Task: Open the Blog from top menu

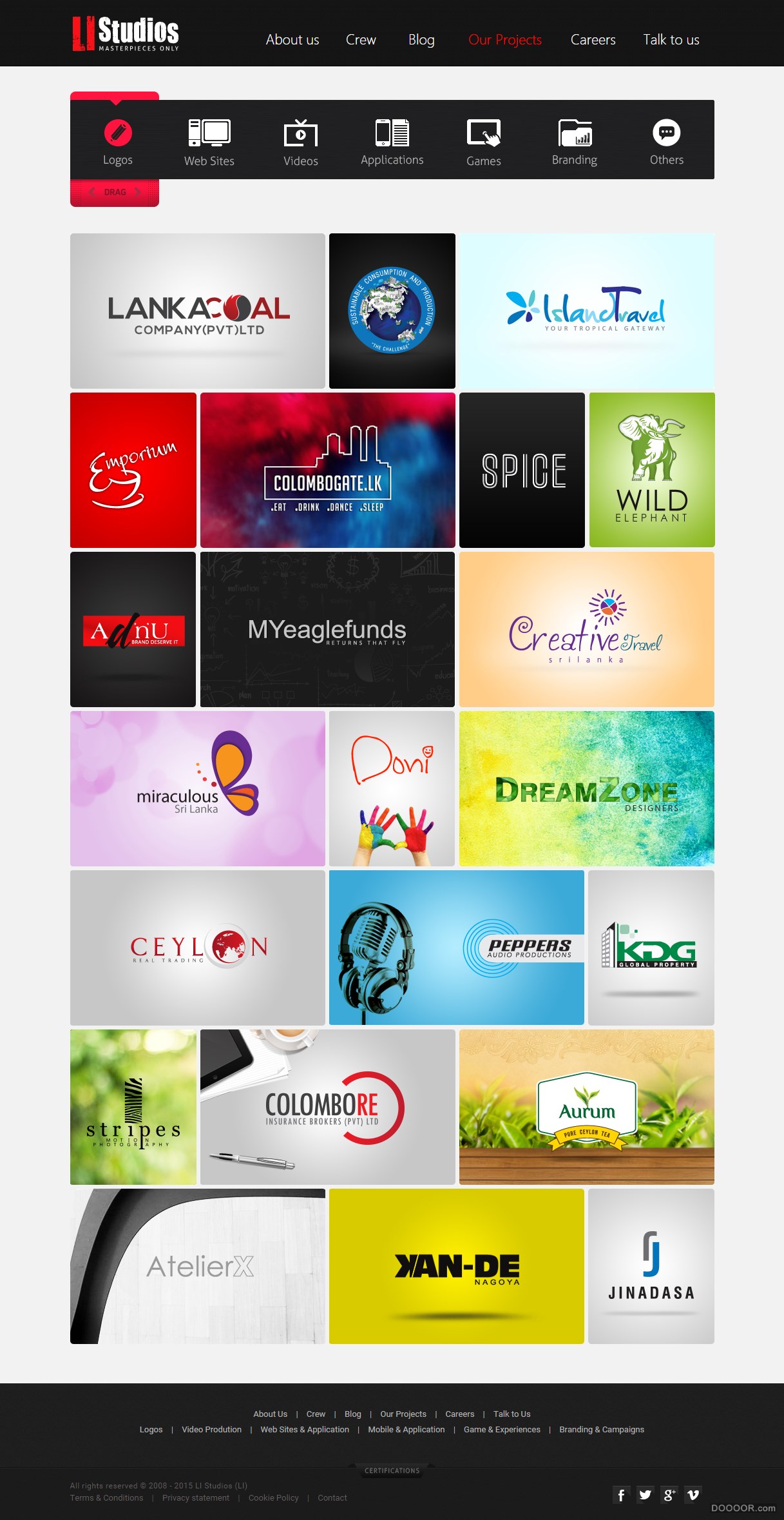Action: [x=421, y=40]
